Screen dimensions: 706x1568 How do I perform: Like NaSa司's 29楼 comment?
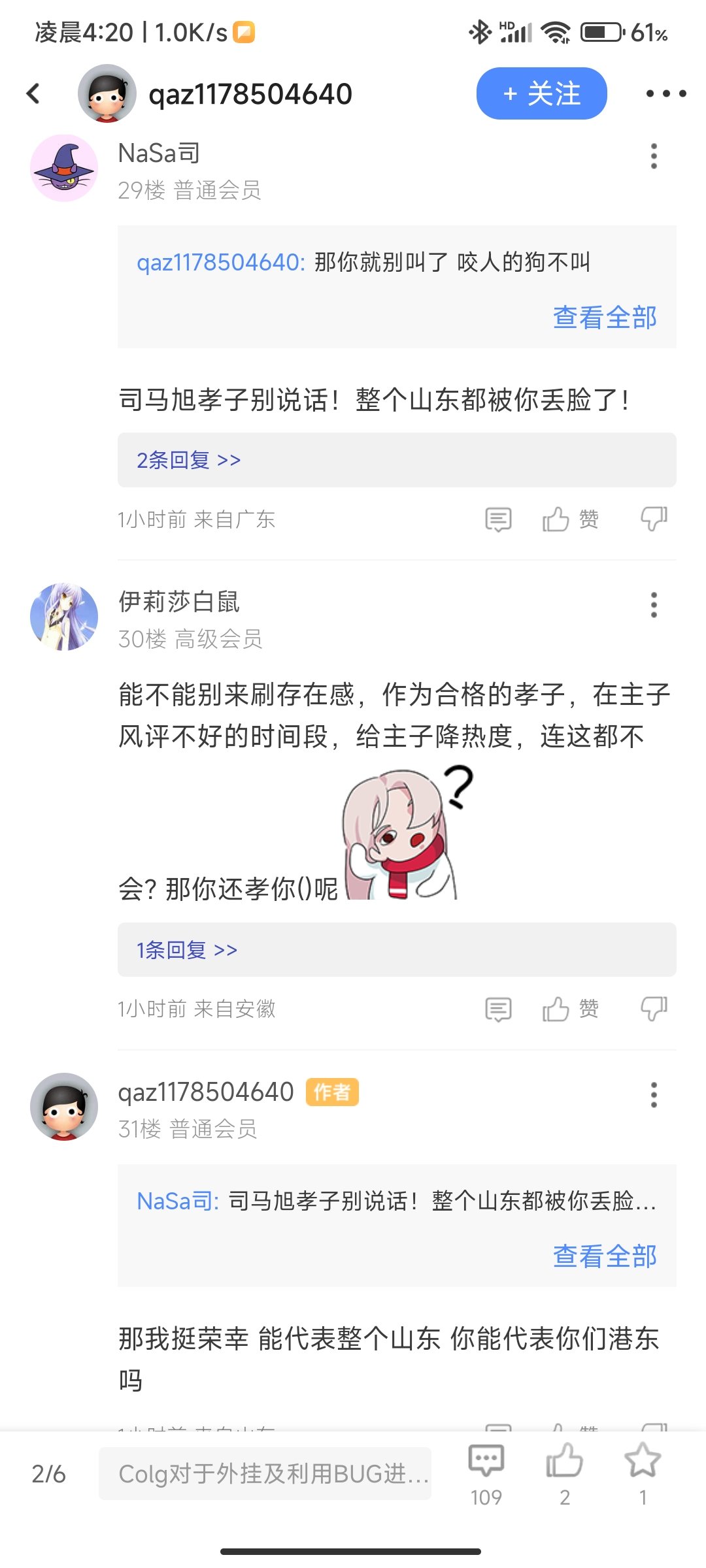[x=570, y=519]
